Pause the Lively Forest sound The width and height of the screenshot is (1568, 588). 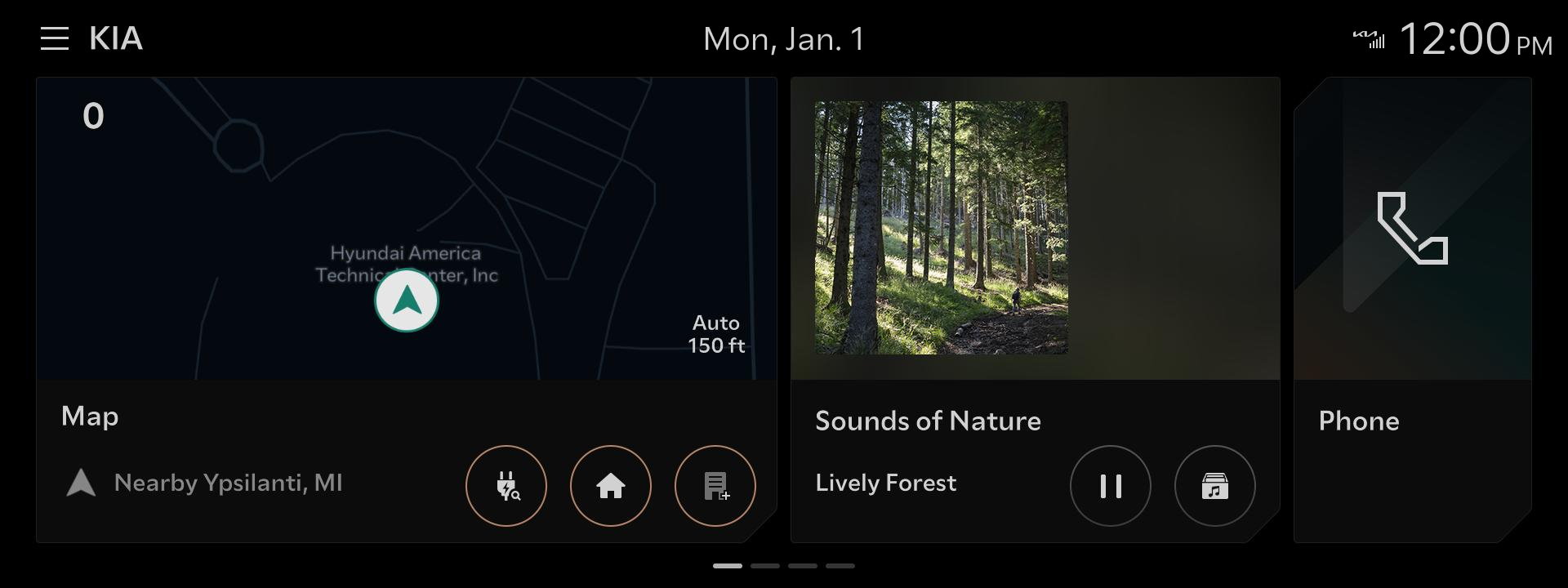1111,486
